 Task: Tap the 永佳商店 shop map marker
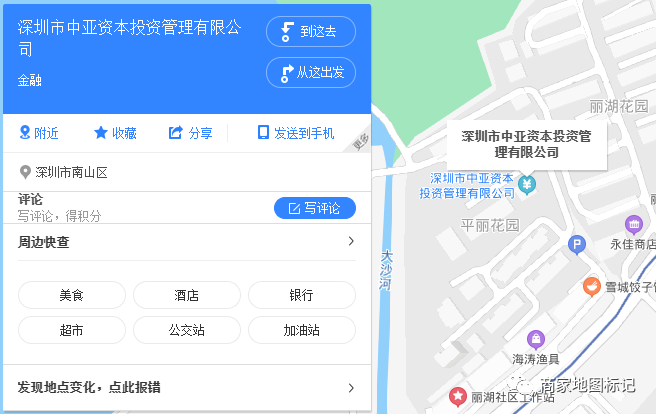(633, 224)
